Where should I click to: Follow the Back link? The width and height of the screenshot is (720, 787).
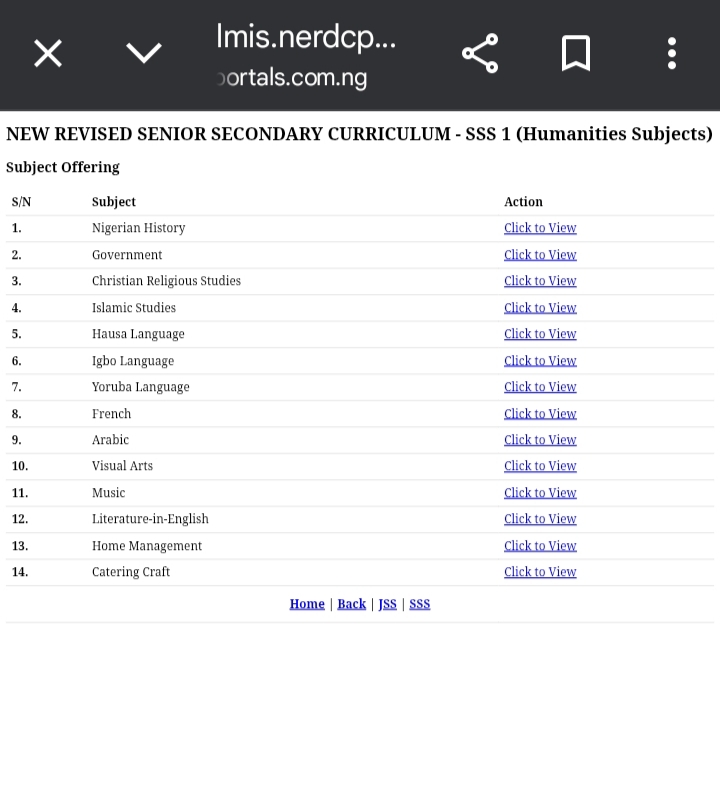351,604
